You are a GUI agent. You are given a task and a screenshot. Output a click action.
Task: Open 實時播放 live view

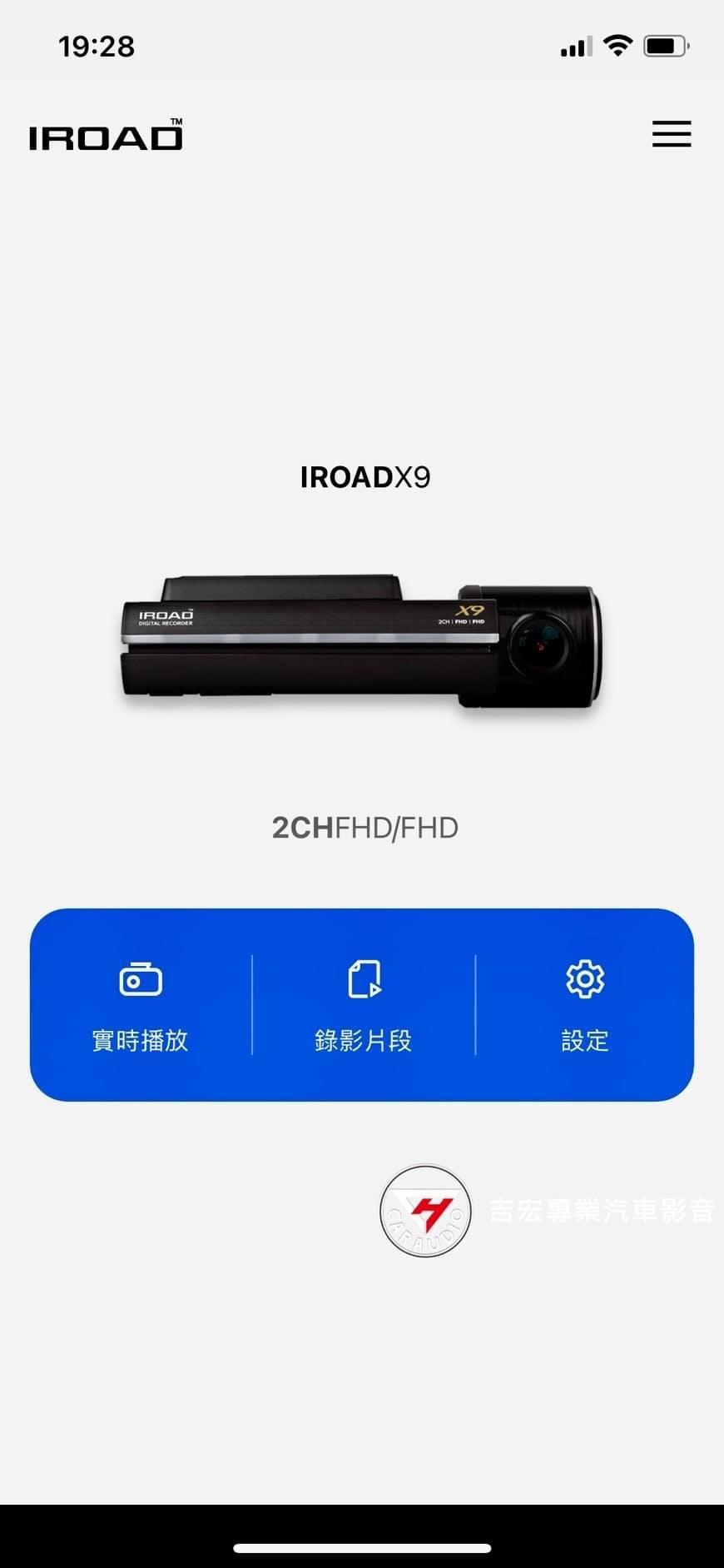141,1005
